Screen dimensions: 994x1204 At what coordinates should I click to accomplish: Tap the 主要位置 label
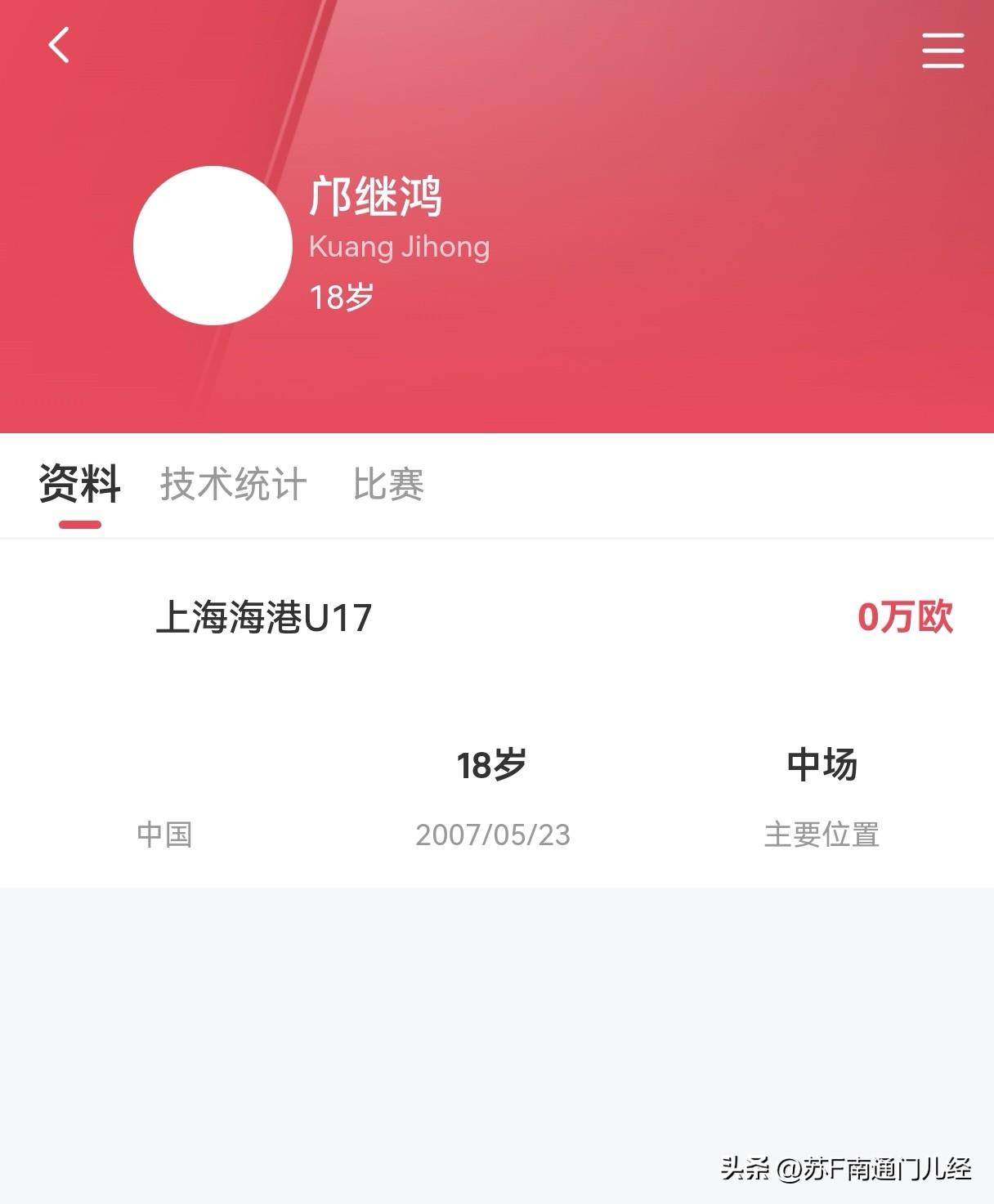click(x=822, y=835)
